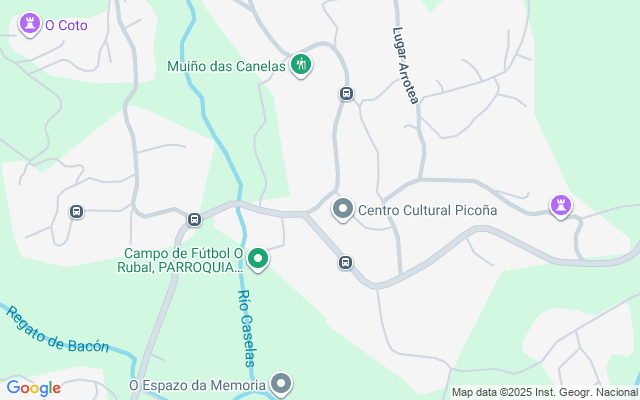
Task: Tap the bus stop above Campo de Fútbol
Action: coord(194,219)
